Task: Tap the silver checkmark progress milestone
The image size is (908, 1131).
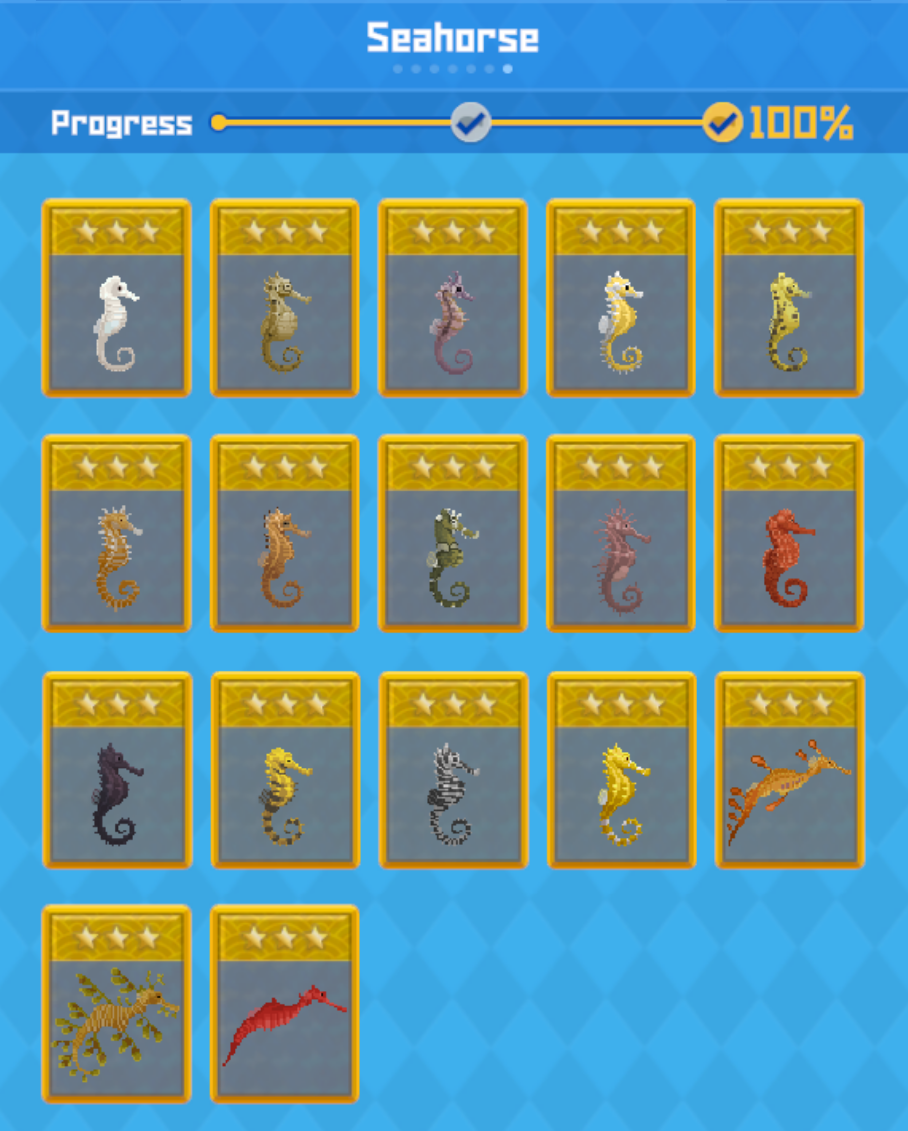Action: 470,123
